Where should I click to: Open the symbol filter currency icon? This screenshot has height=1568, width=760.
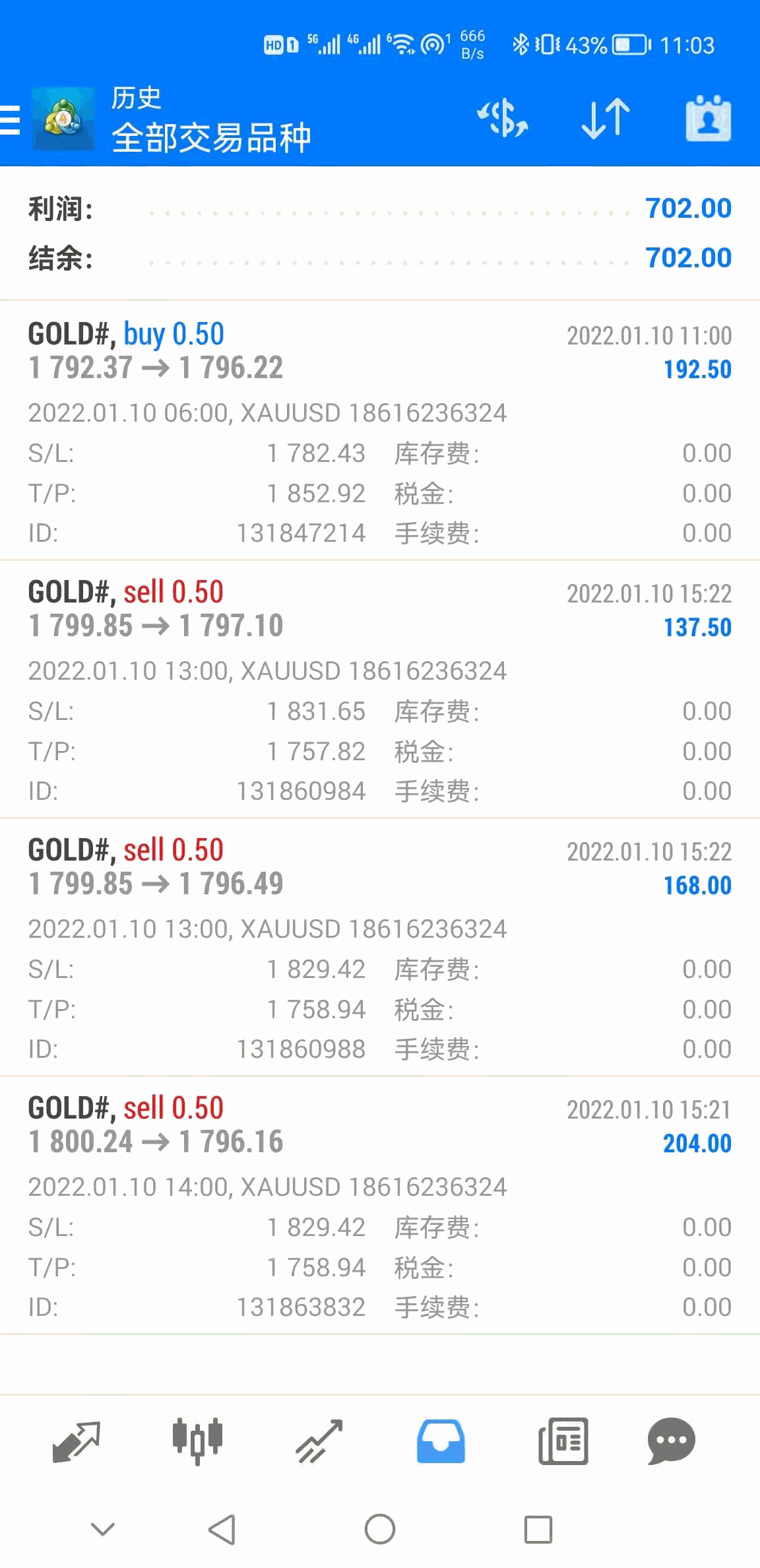pos(503,119)
